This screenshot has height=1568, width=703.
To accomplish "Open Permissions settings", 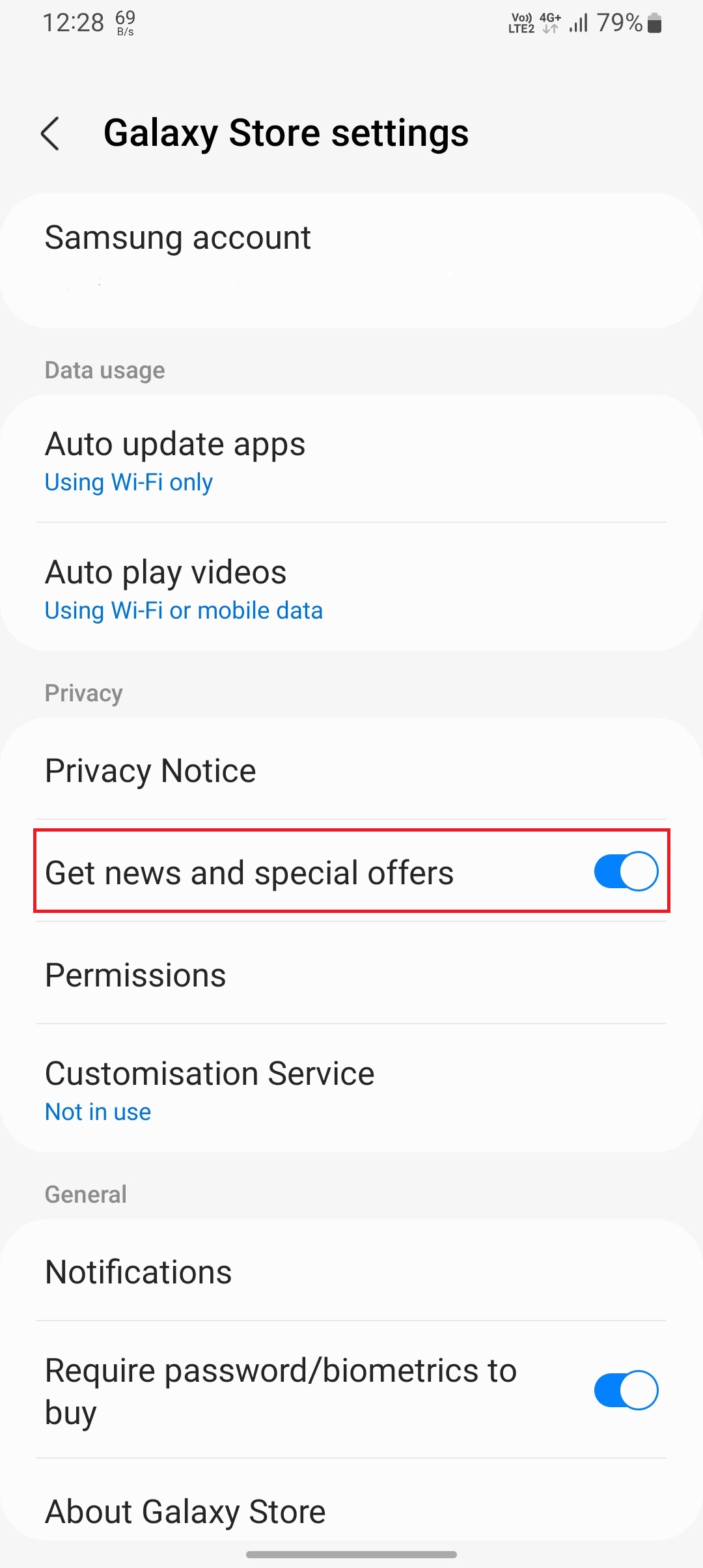I will tap(351, 975).
